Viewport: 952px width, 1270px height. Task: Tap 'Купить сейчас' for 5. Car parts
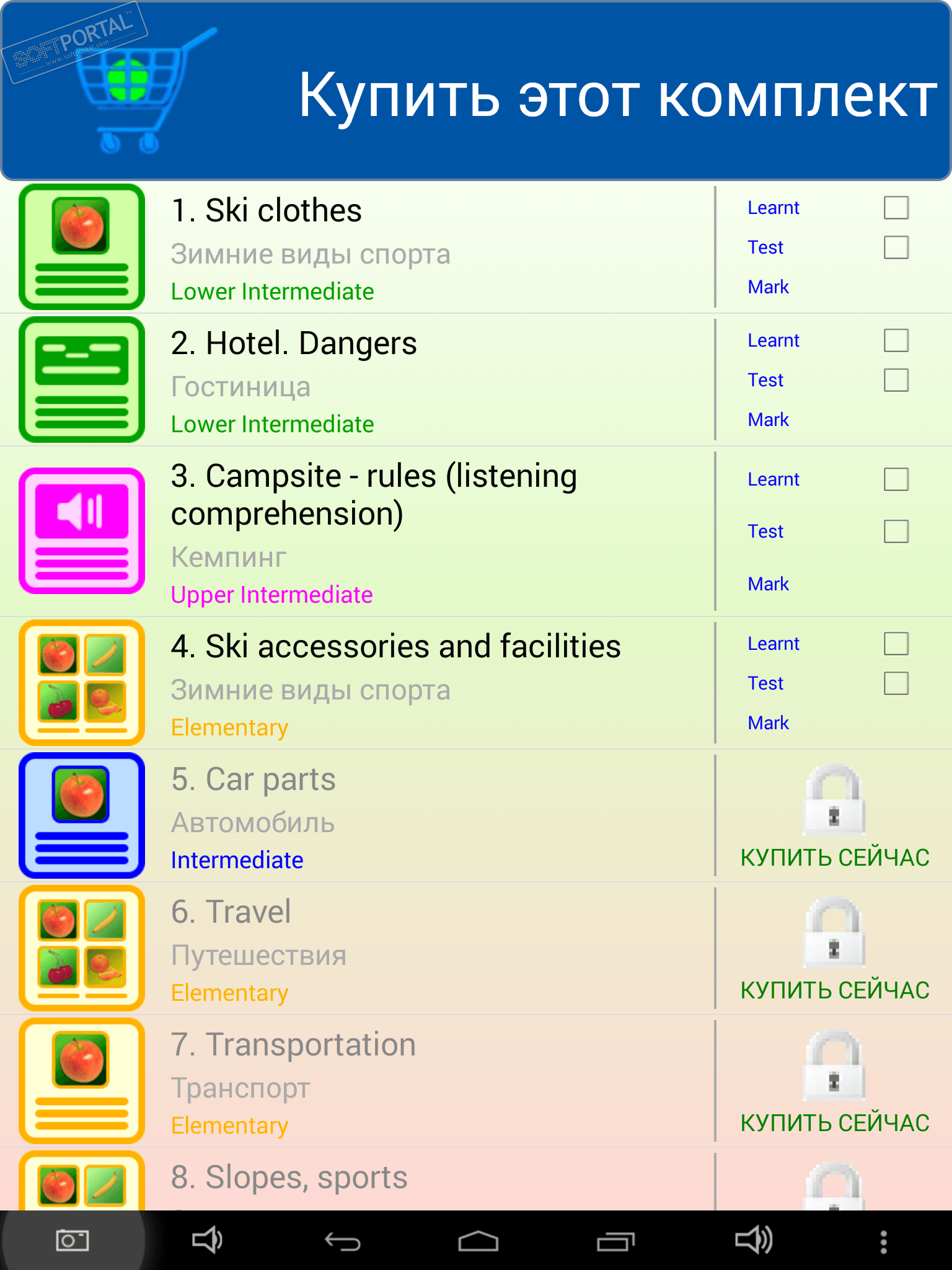click(x=834, y=857)
